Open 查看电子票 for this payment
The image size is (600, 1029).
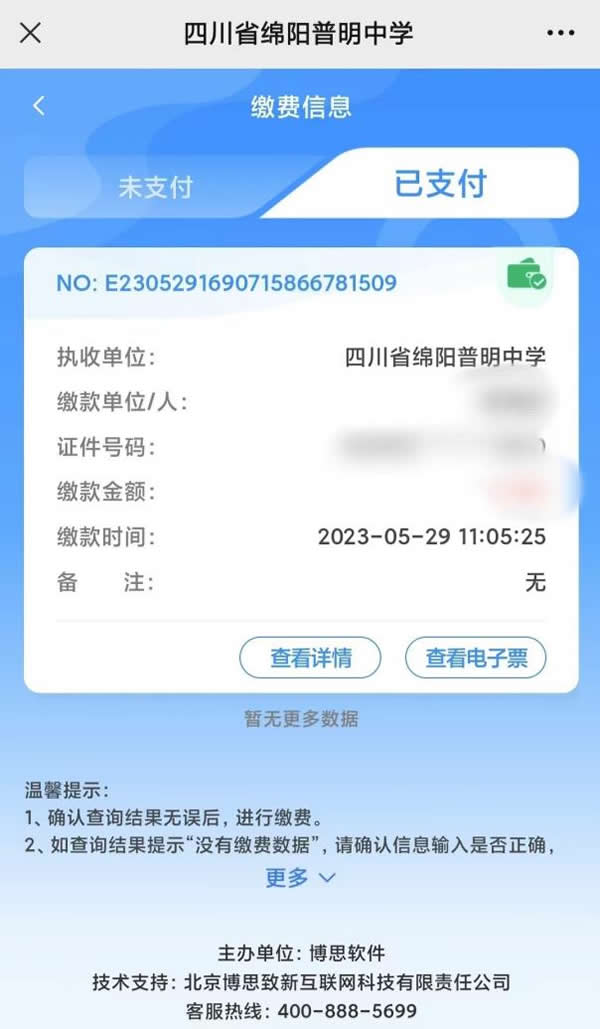coord(475,658)
